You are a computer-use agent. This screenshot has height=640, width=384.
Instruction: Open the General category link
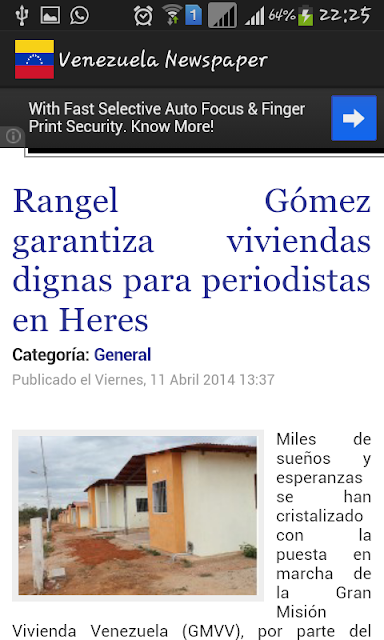point(122,355)
